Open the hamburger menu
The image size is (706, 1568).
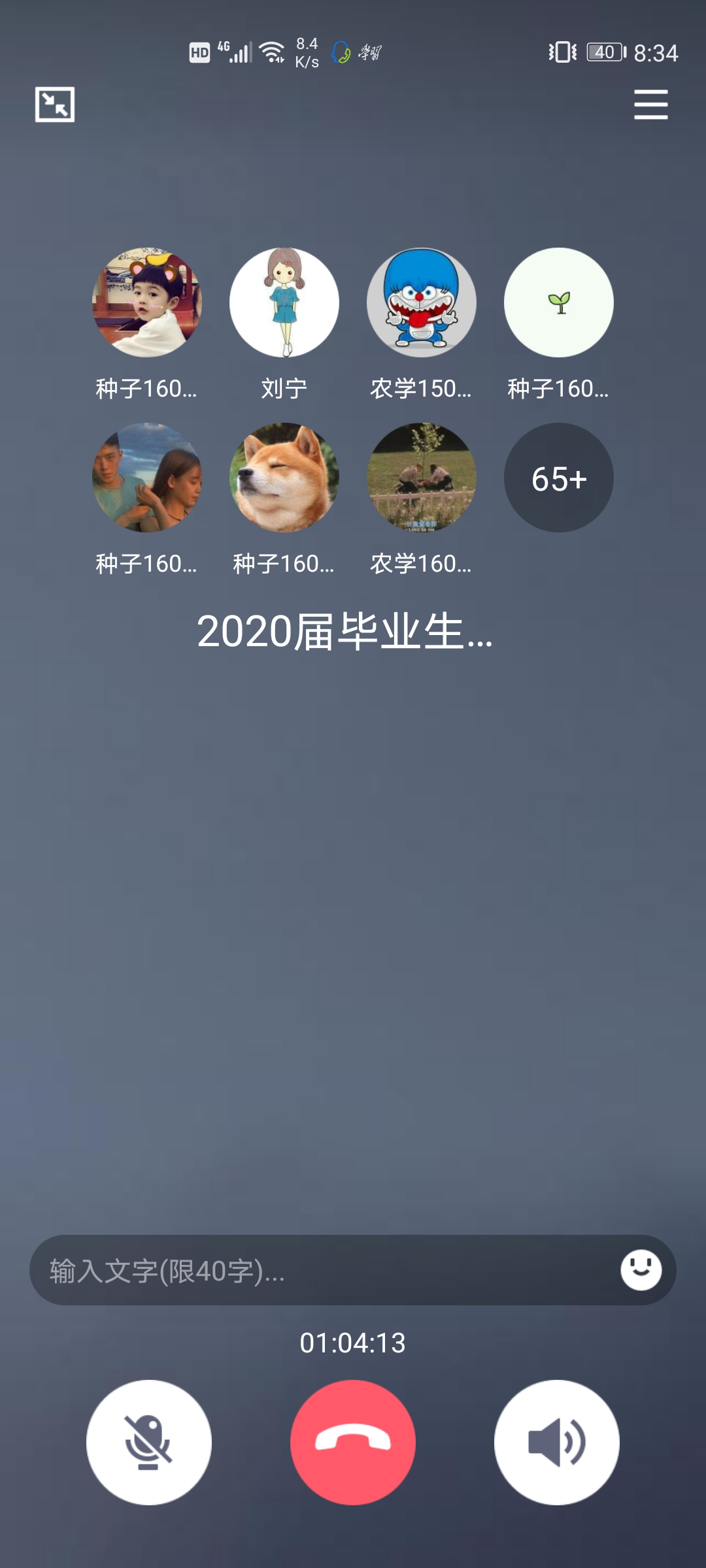click(x=650, y=105)
